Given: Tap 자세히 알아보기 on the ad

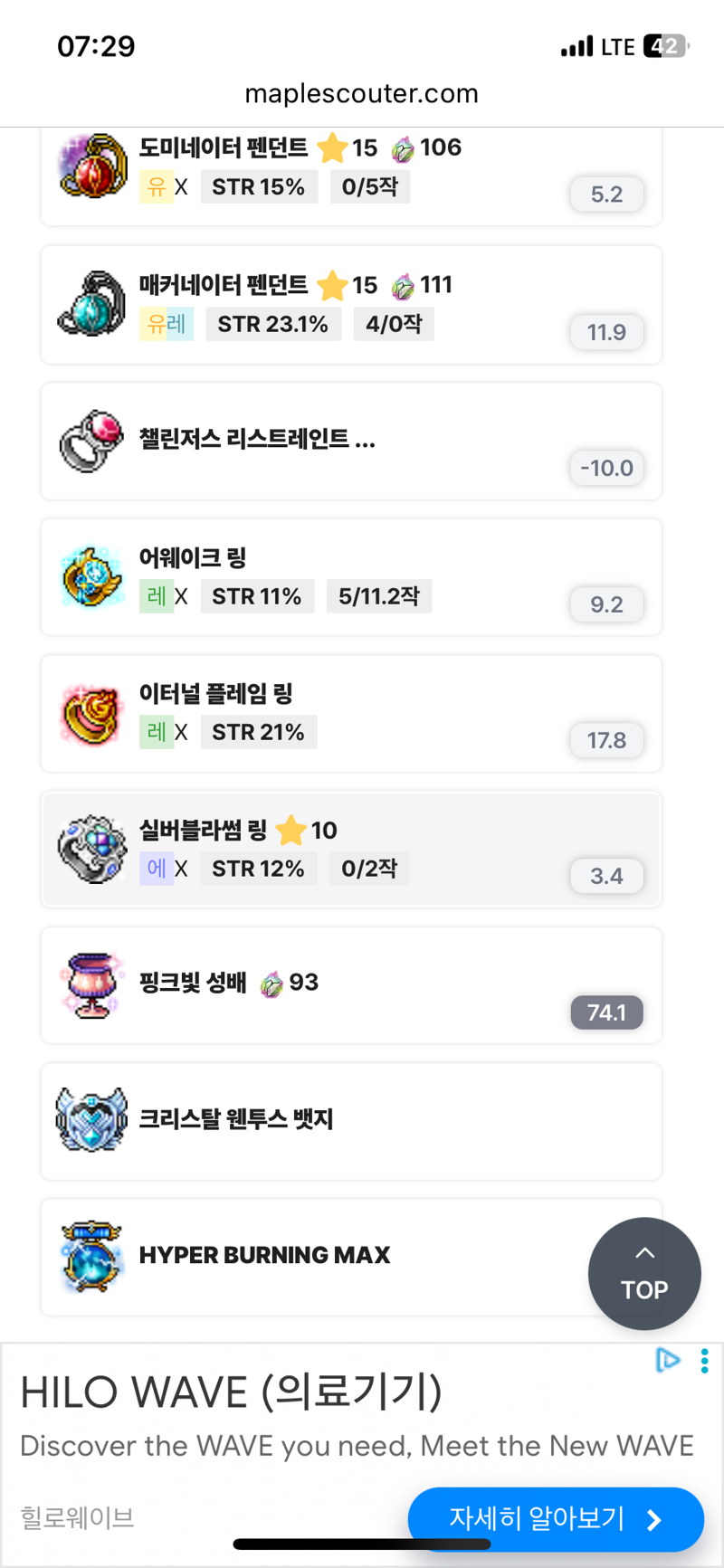Looking at the screenshot, I should [555, 1518].
